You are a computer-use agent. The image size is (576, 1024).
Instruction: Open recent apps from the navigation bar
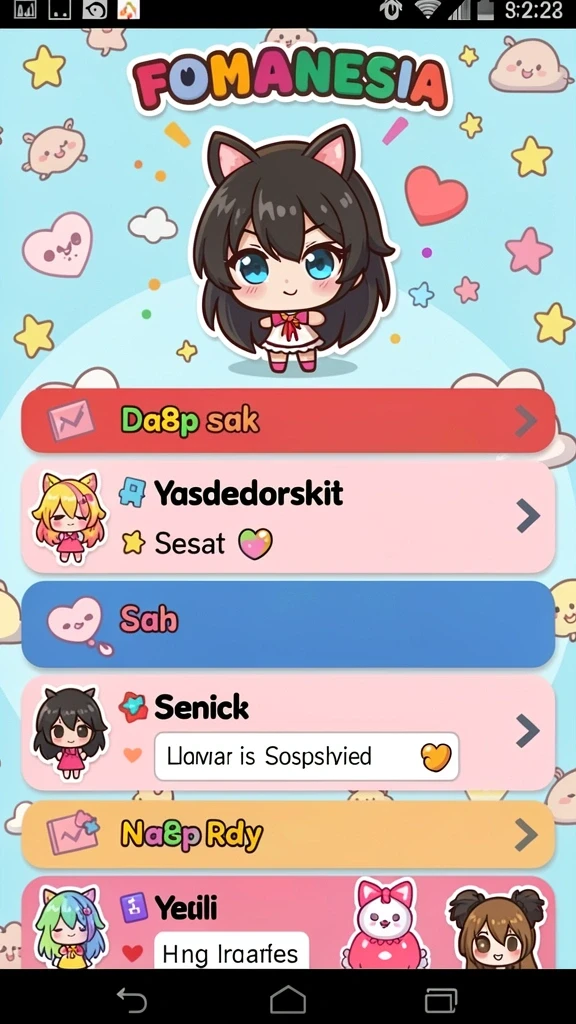441,1000
